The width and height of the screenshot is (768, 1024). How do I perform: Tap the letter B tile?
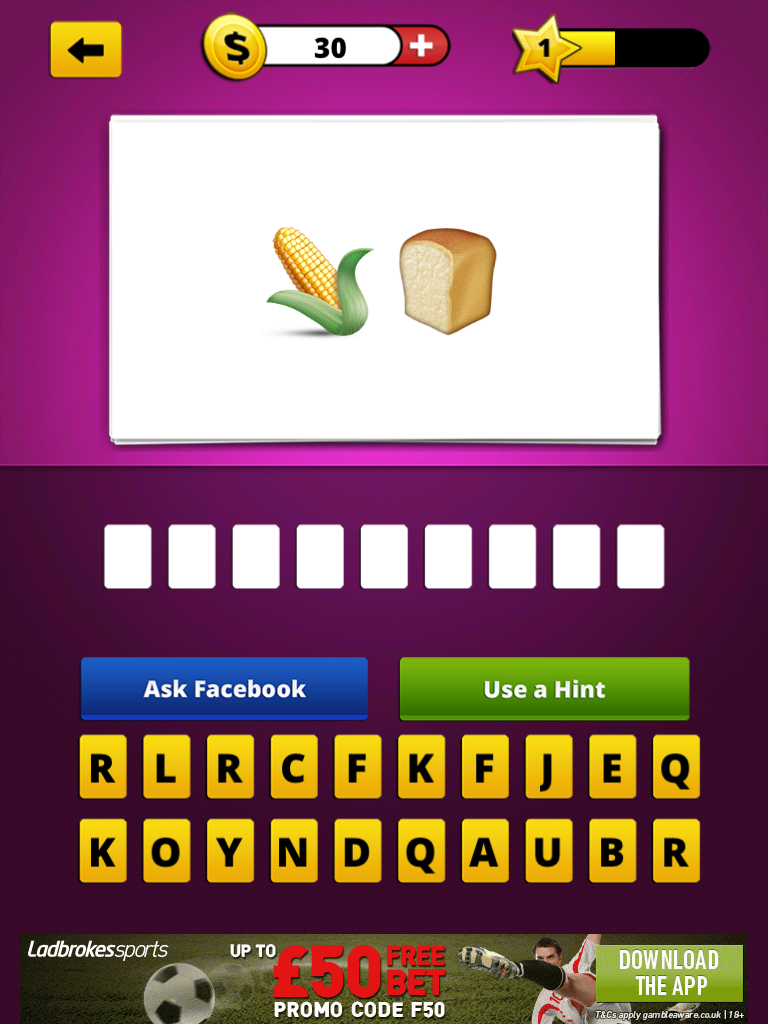[612, 851]
